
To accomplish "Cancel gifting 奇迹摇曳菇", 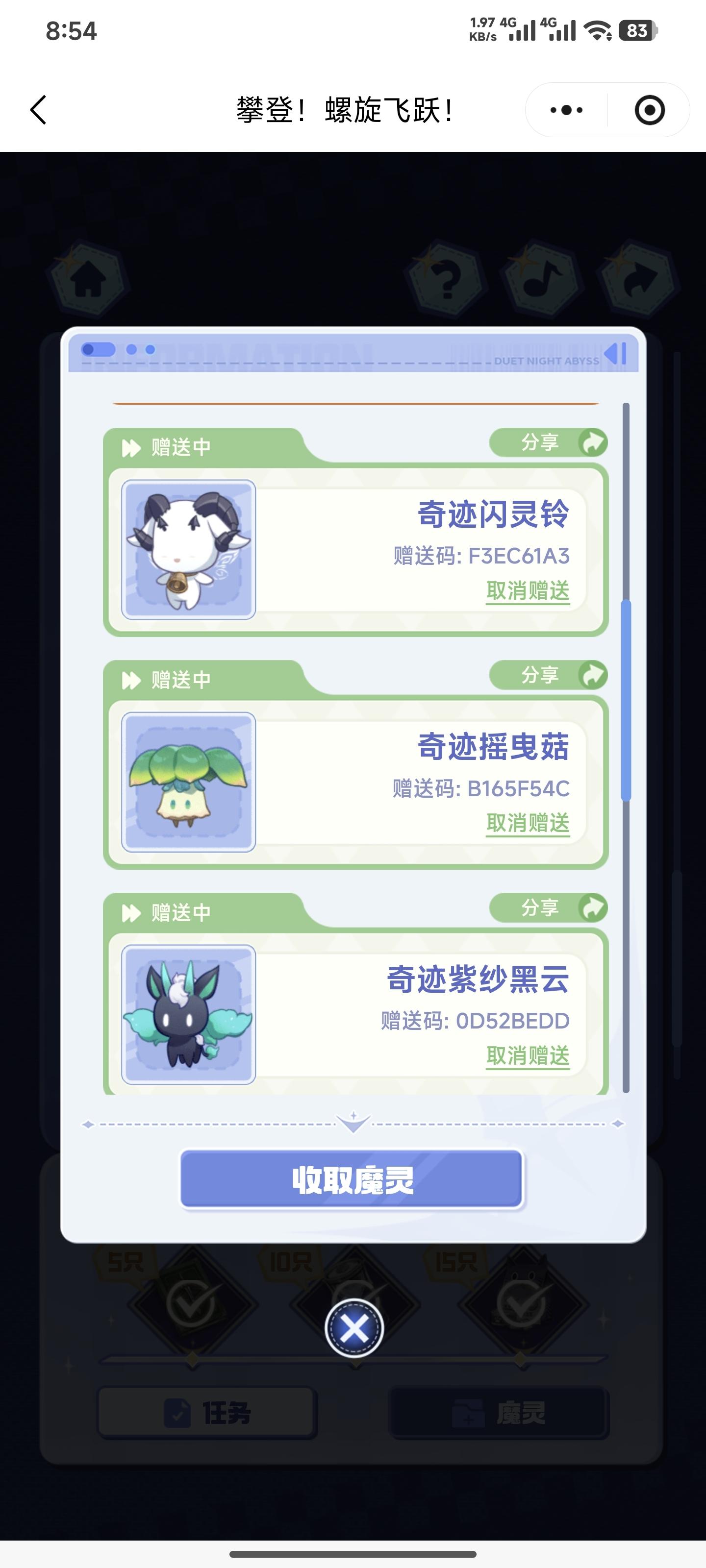I will point(528,823).
